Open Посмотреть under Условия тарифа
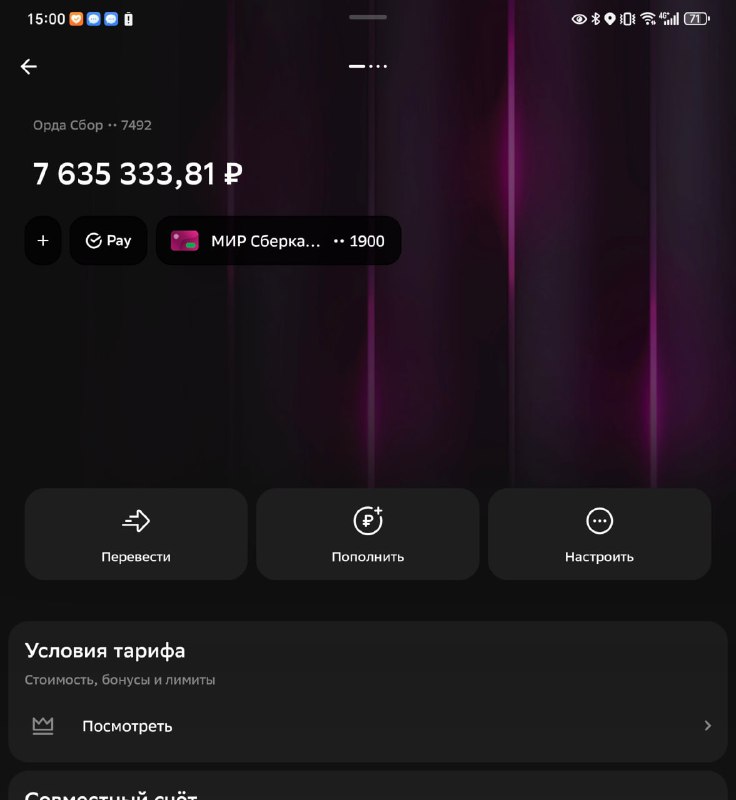This screenshot has width=736, height=800. 367,726
